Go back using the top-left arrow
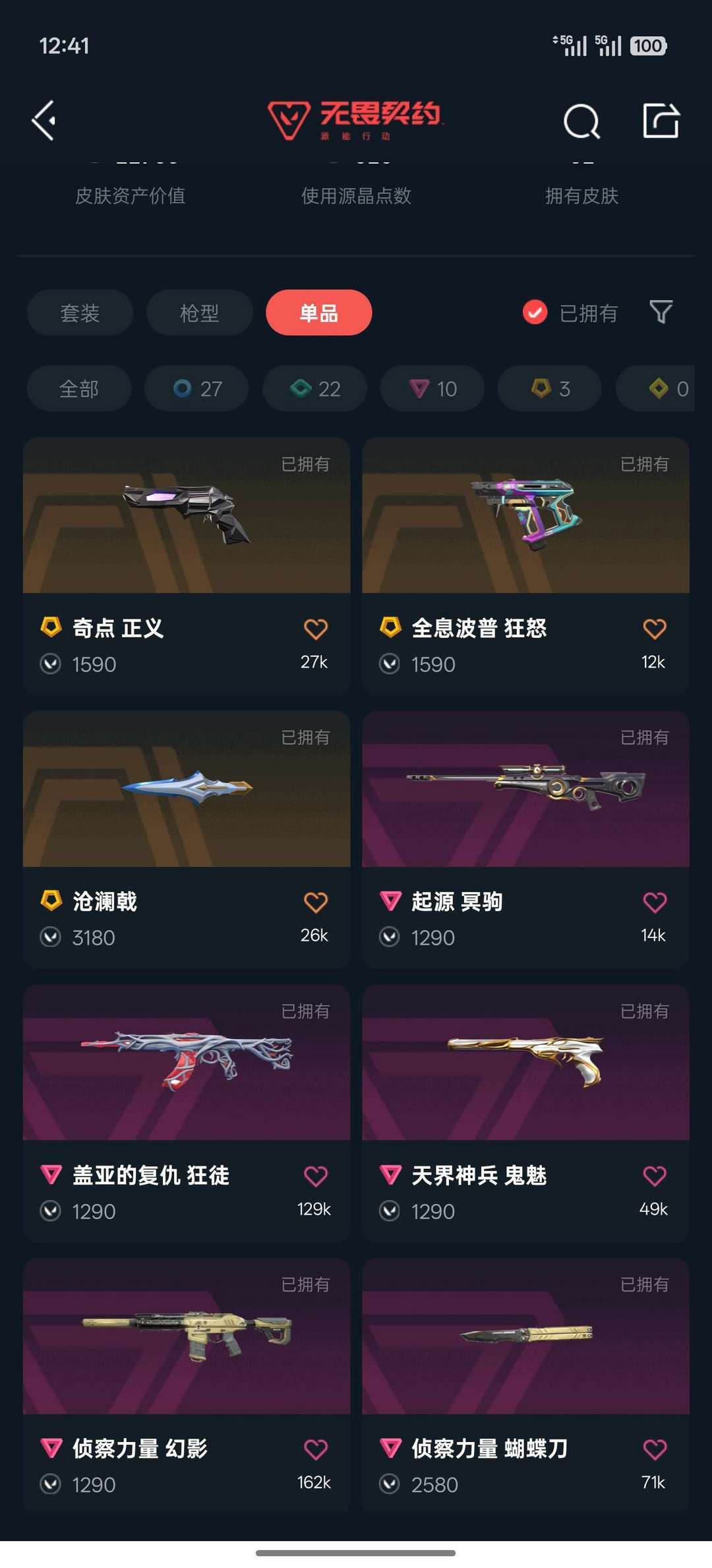This screenshot has width=712, height=1568. click(x=44, y=121)
